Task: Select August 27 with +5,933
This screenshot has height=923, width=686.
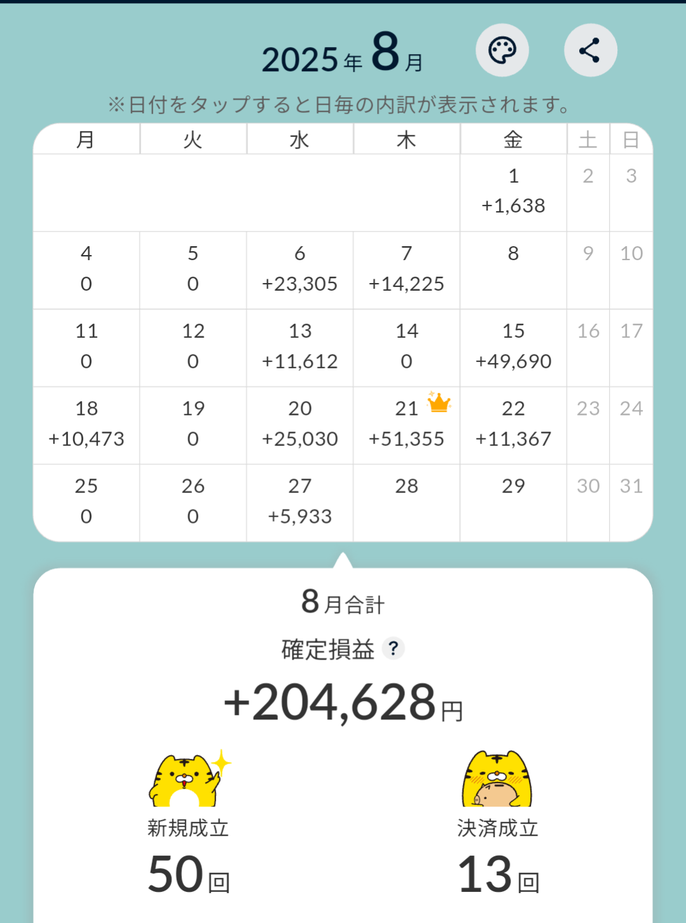Action: [299, 502]
